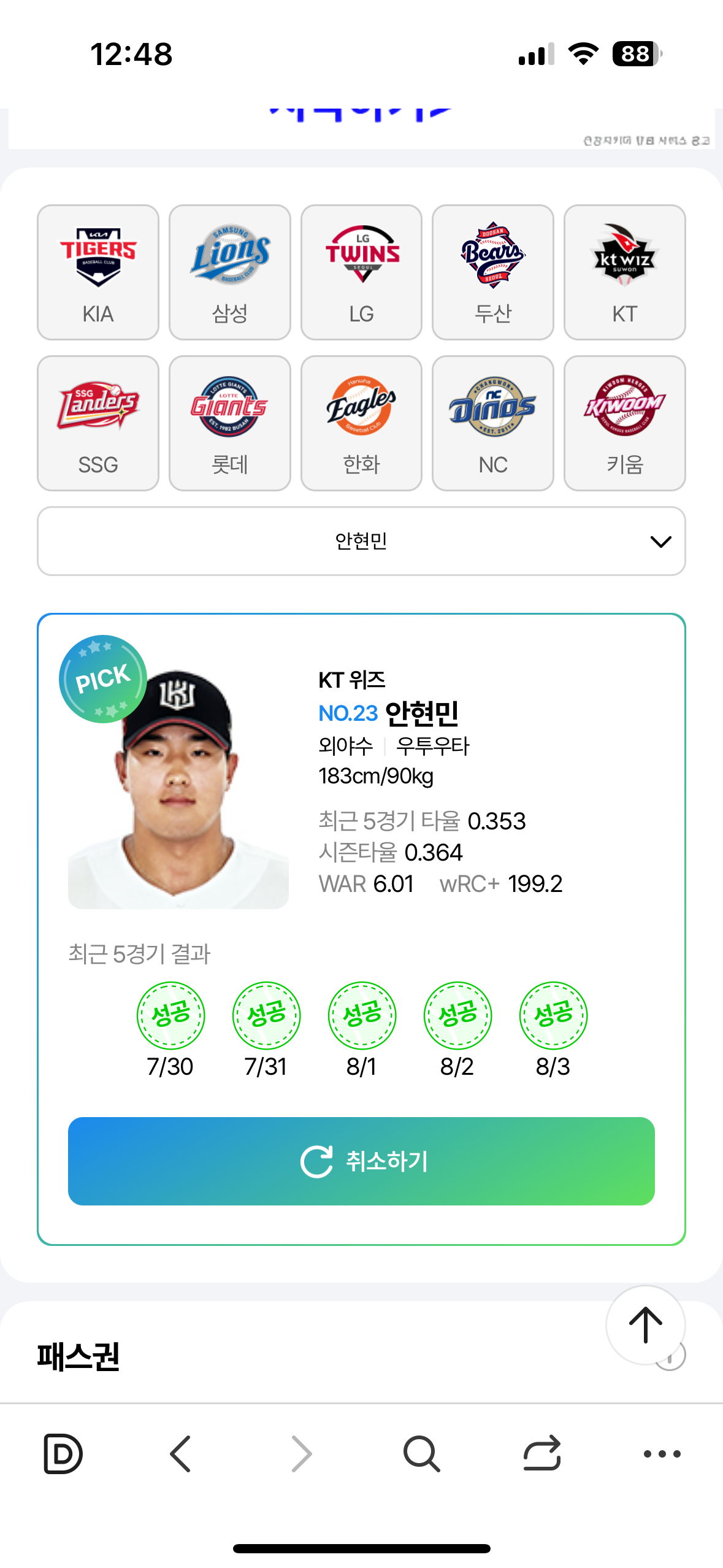The height and width of the screenshot is (1568, 723).
Task: Tap 취소하기 to cancel the pick
Action: click(361, 1161)
